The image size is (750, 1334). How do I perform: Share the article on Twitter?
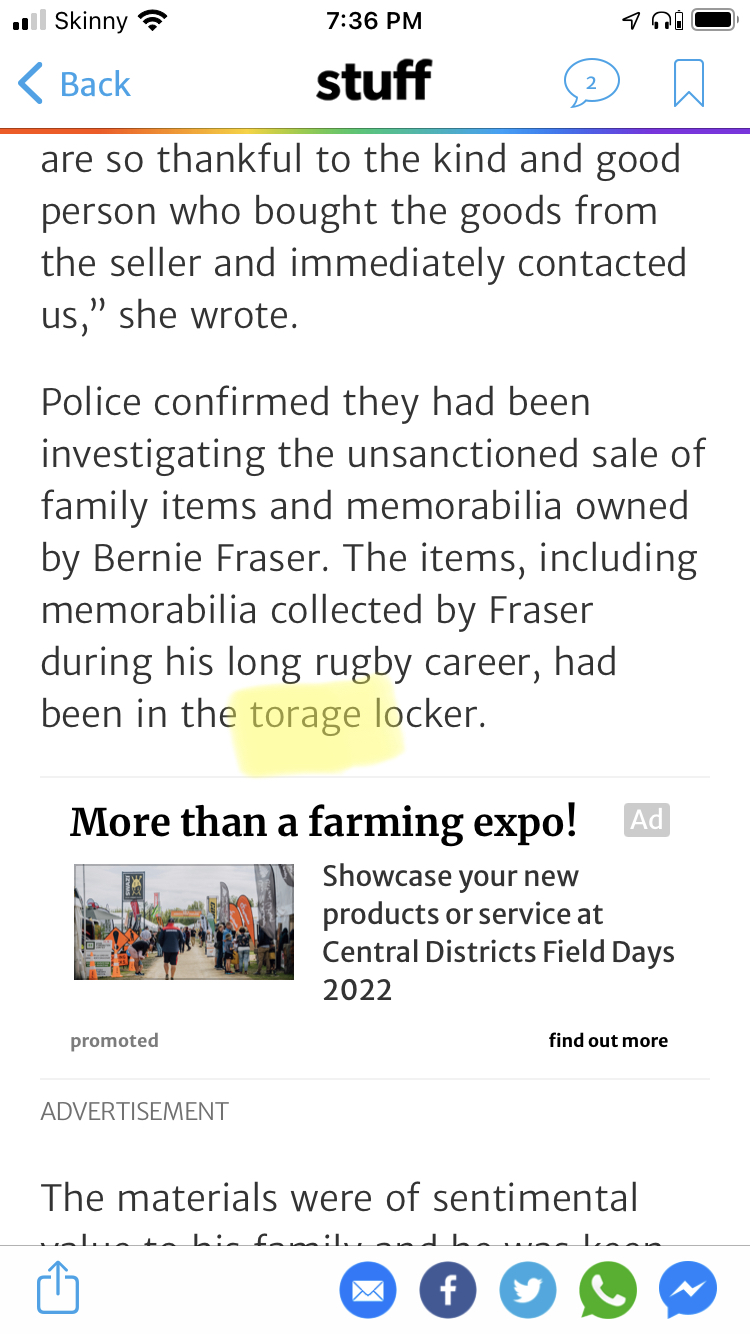click(x=528, y=1291)
